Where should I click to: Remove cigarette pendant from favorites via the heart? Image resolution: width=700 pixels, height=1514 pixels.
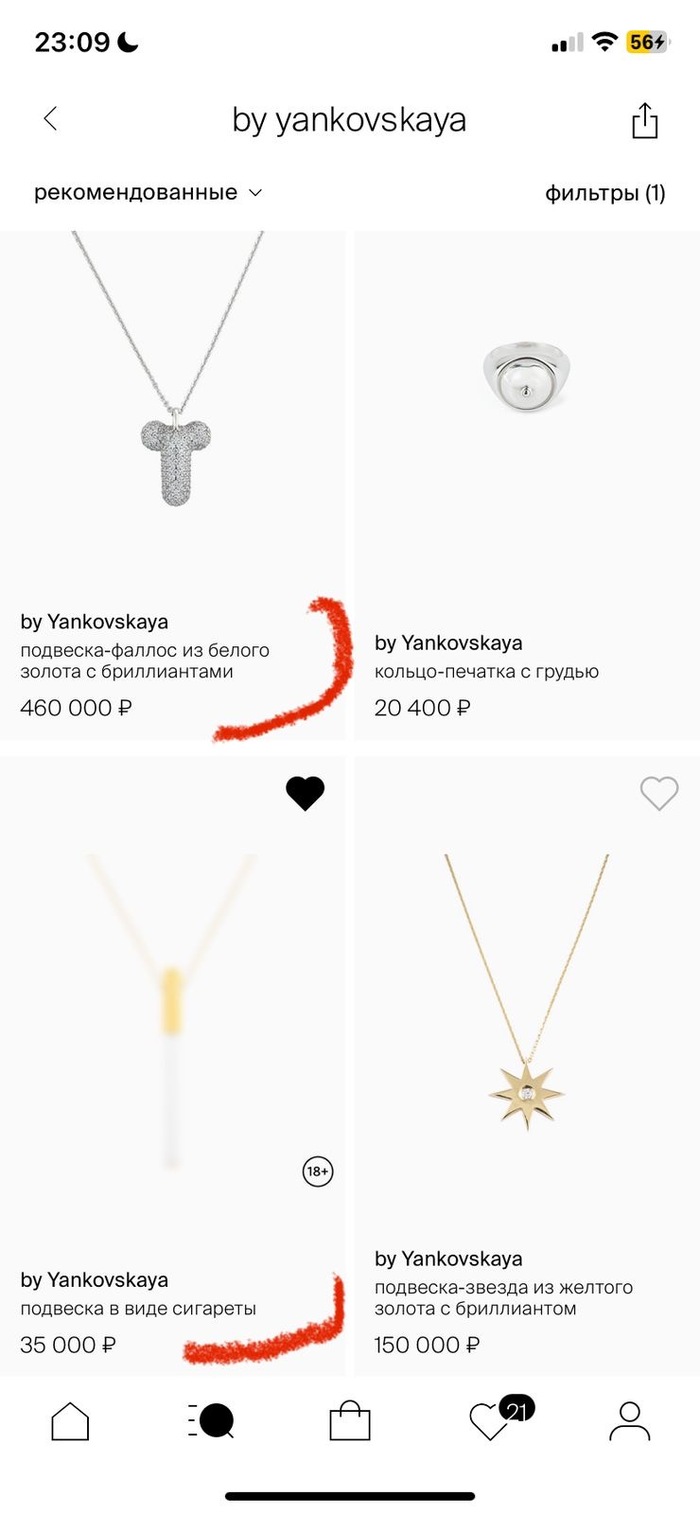tap(305, 794)
